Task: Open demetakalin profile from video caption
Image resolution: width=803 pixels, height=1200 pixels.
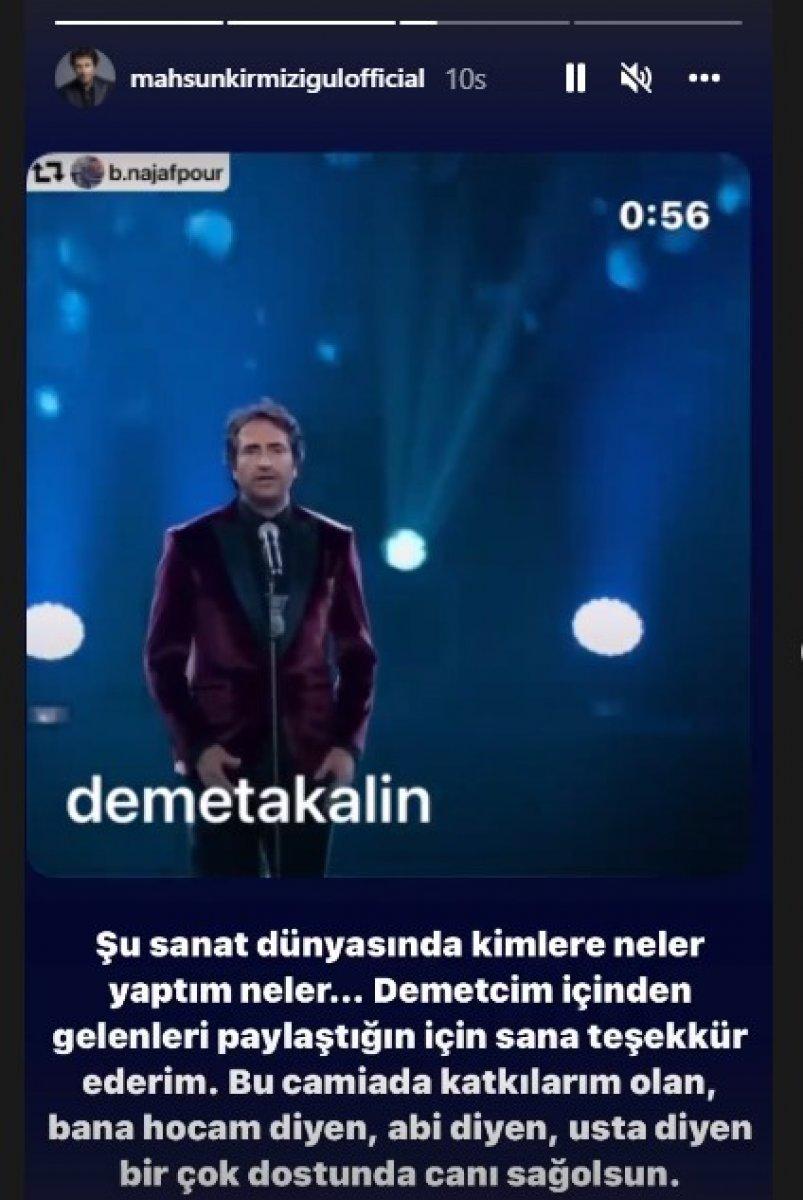Action: 251,799
